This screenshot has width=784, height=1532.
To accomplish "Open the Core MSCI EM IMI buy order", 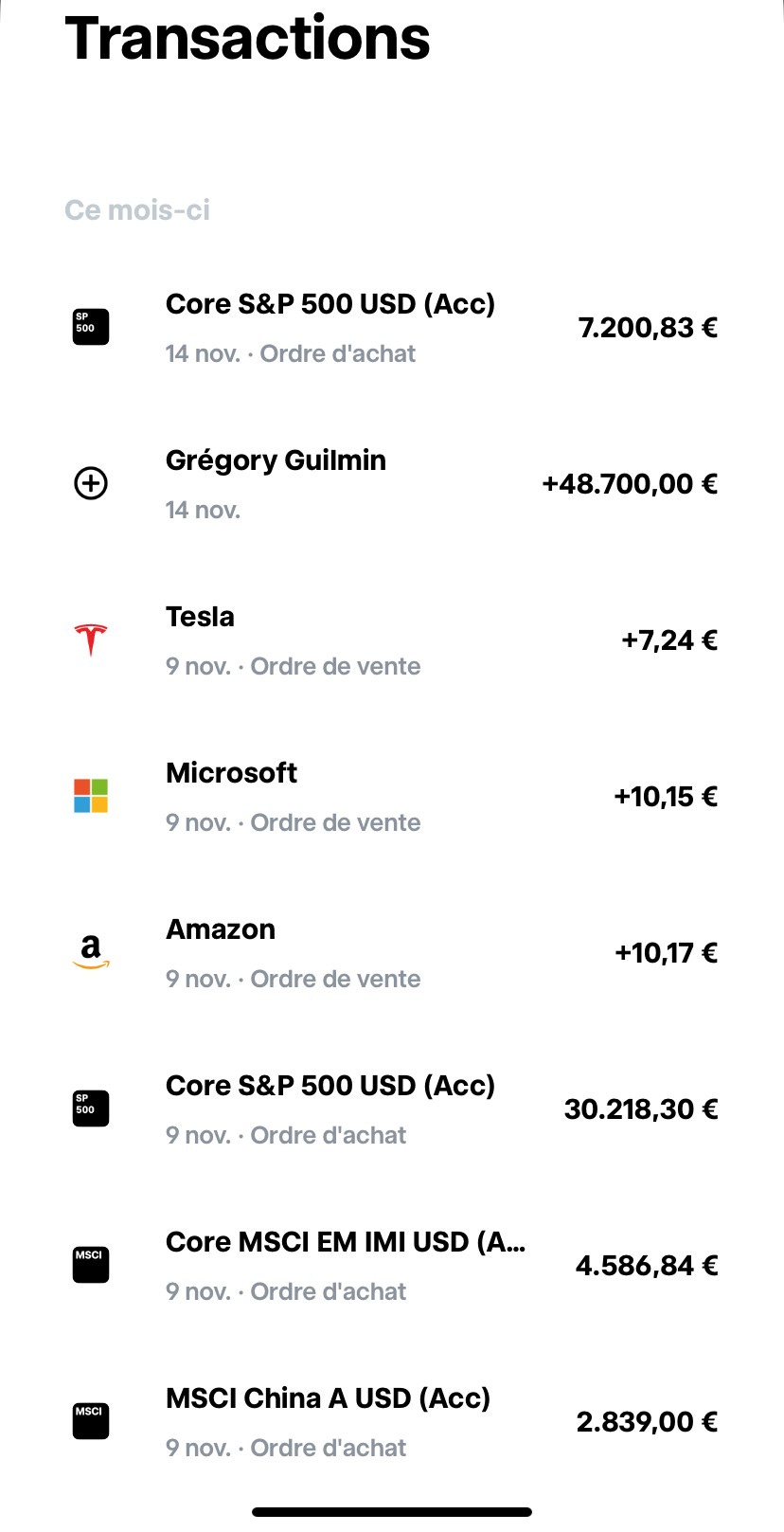I will (392, 1266).
